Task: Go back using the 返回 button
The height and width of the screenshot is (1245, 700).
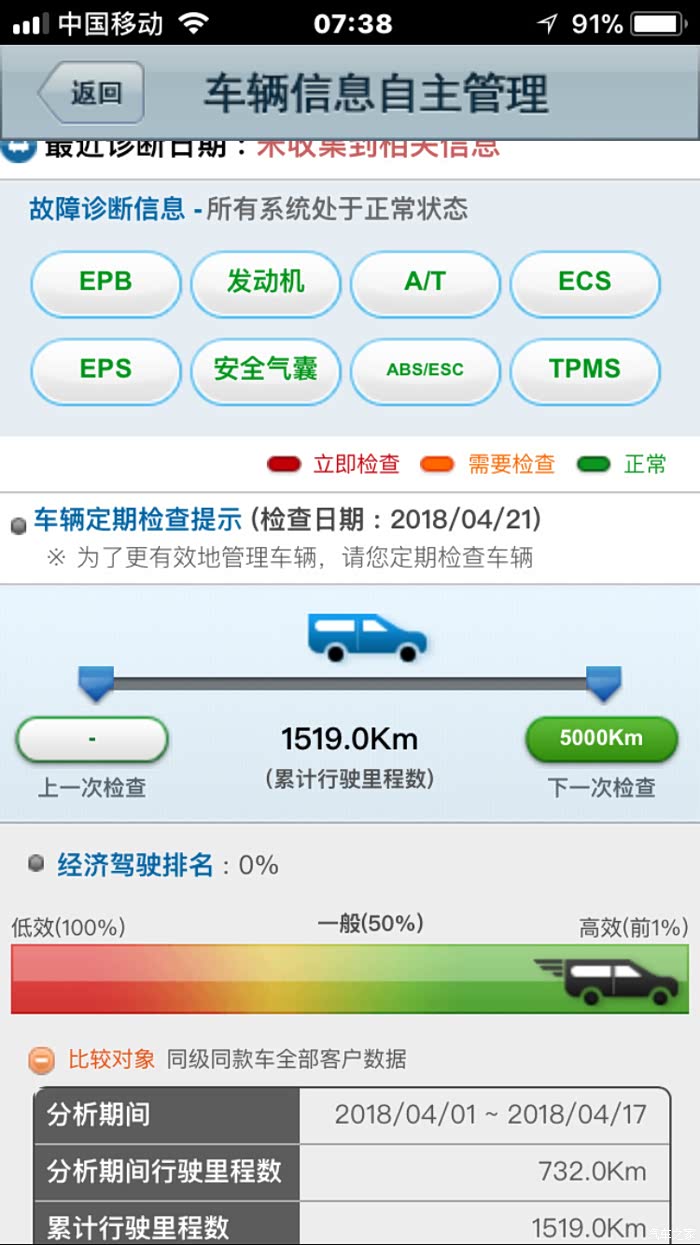Action: tap(92, 94)
